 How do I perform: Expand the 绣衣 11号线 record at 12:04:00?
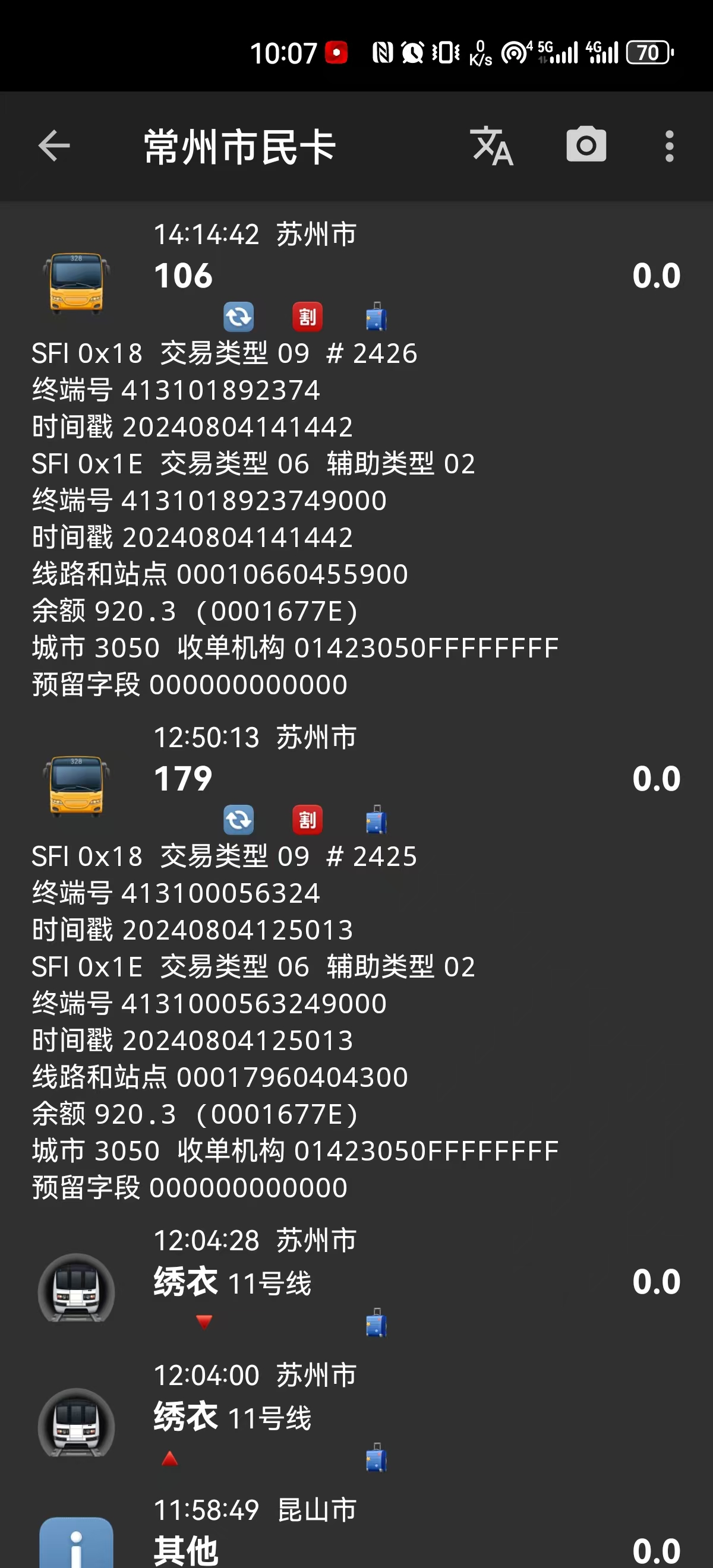pos(356,1416)
